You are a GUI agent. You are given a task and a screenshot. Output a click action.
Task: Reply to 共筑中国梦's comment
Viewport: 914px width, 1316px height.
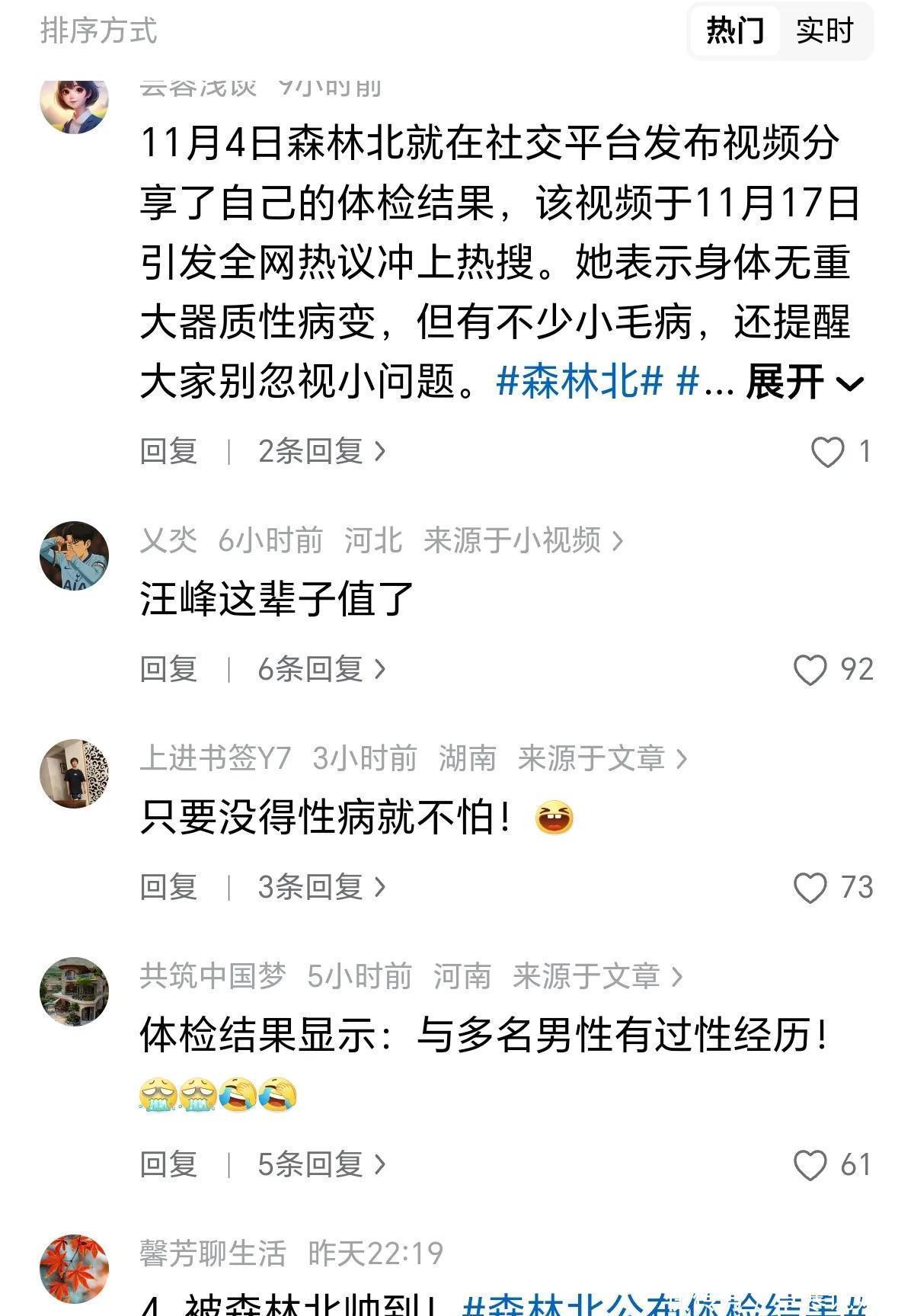(x=168, y=1165)
